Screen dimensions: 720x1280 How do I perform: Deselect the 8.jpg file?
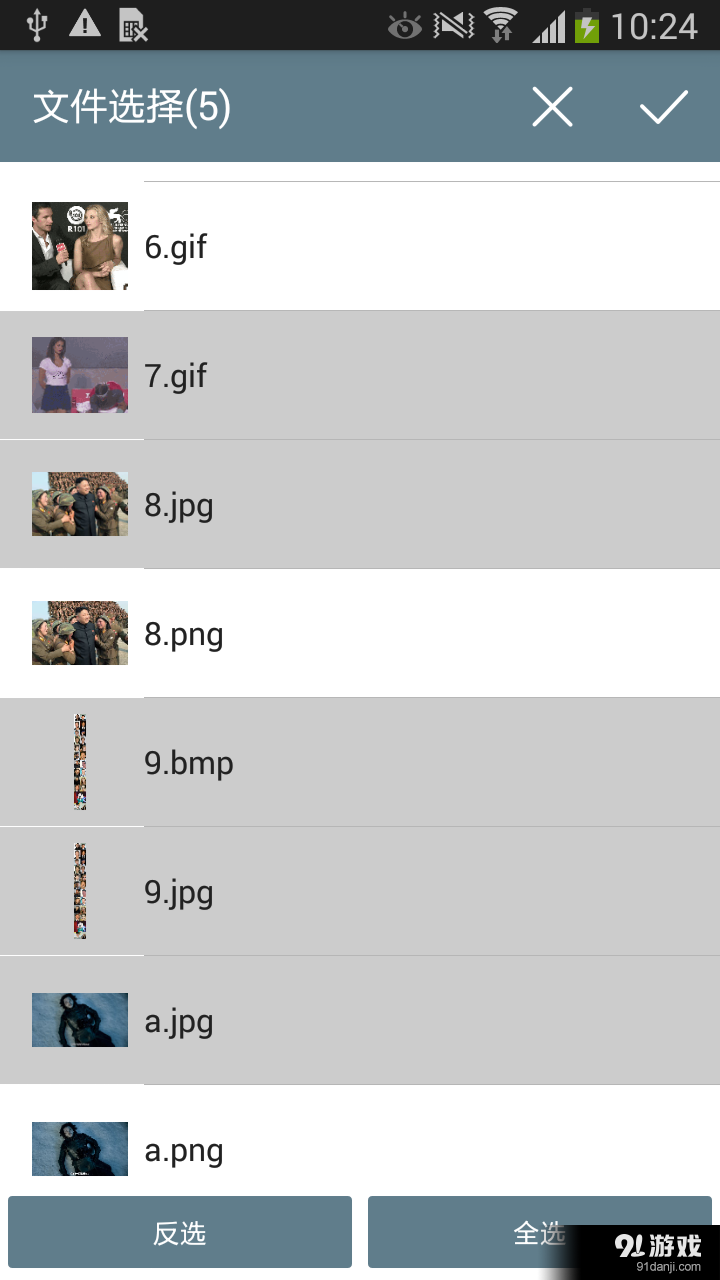(360, 504)
